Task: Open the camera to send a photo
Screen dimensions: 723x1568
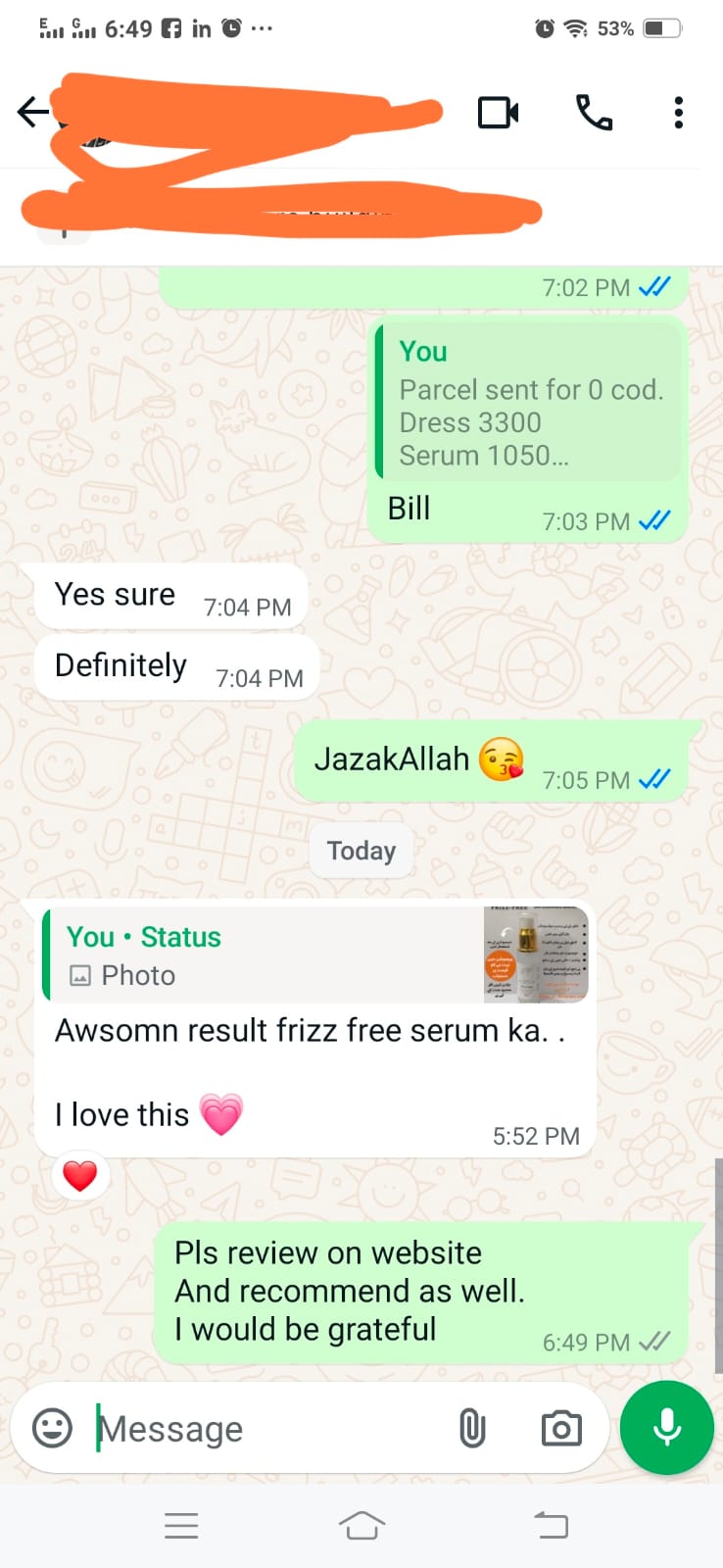Action: click(x=561, y=1428)
